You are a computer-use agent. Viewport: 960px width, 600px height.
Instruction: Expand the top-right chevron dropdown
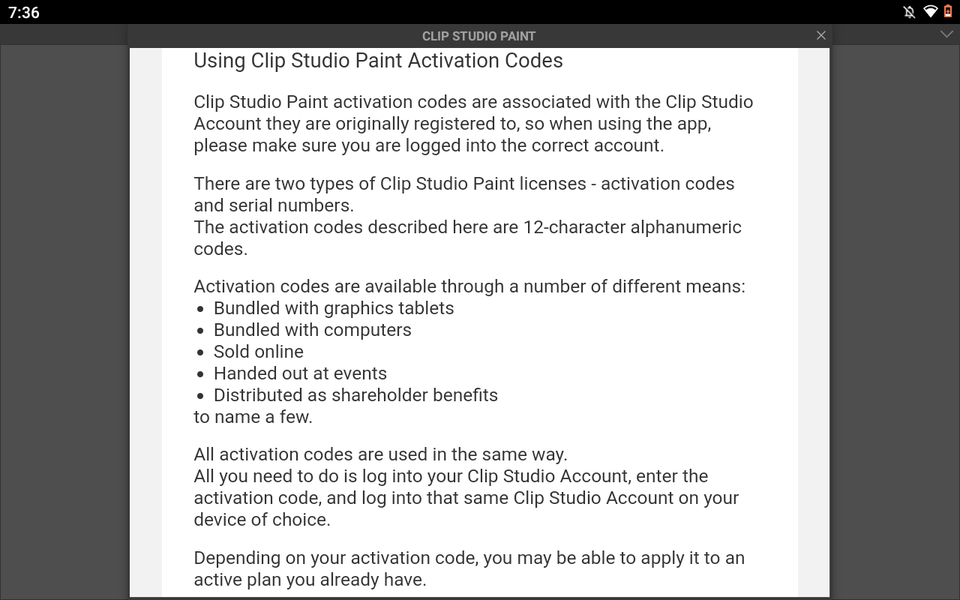click(x=947, y=34)
